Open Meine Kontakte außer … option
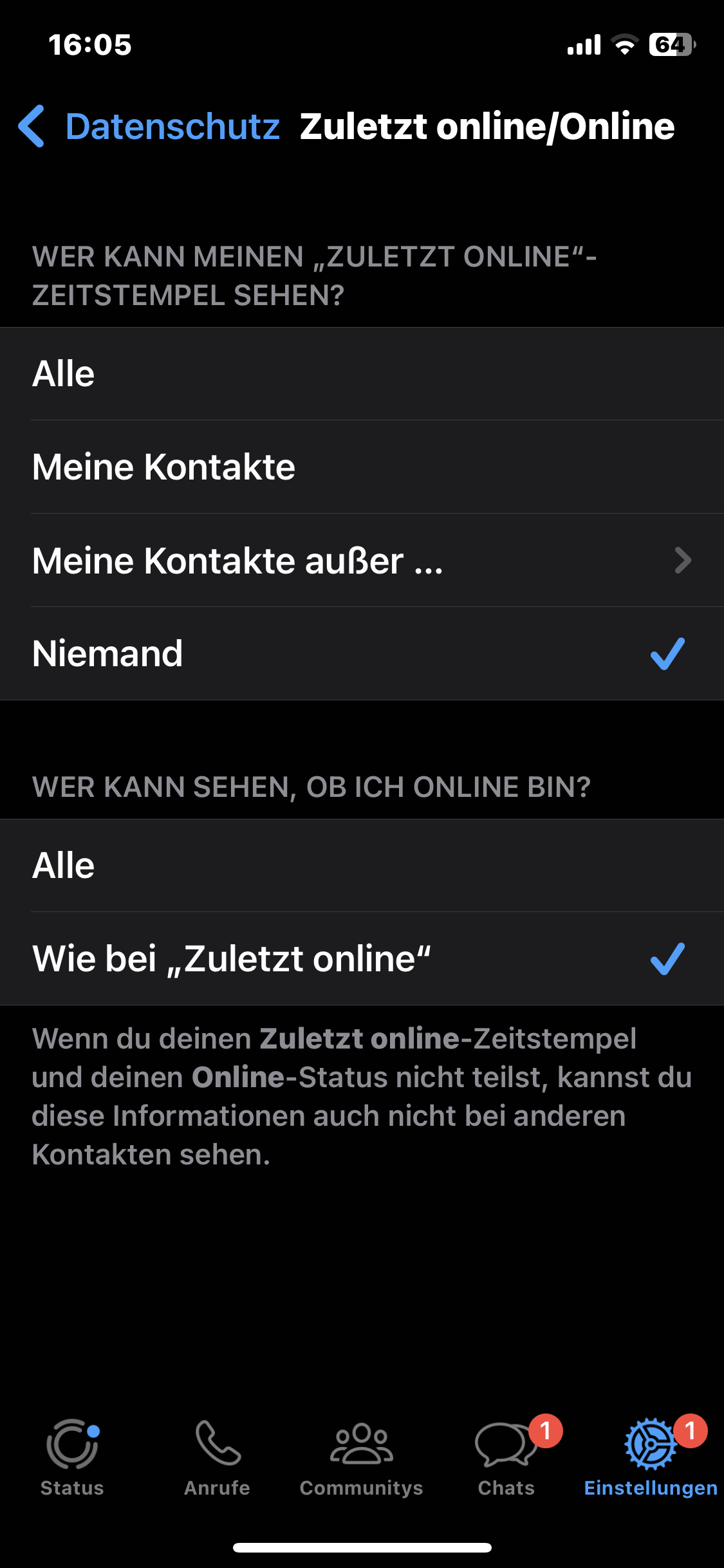The height and width of the screenshot is (1568, 724). [362, 560]
